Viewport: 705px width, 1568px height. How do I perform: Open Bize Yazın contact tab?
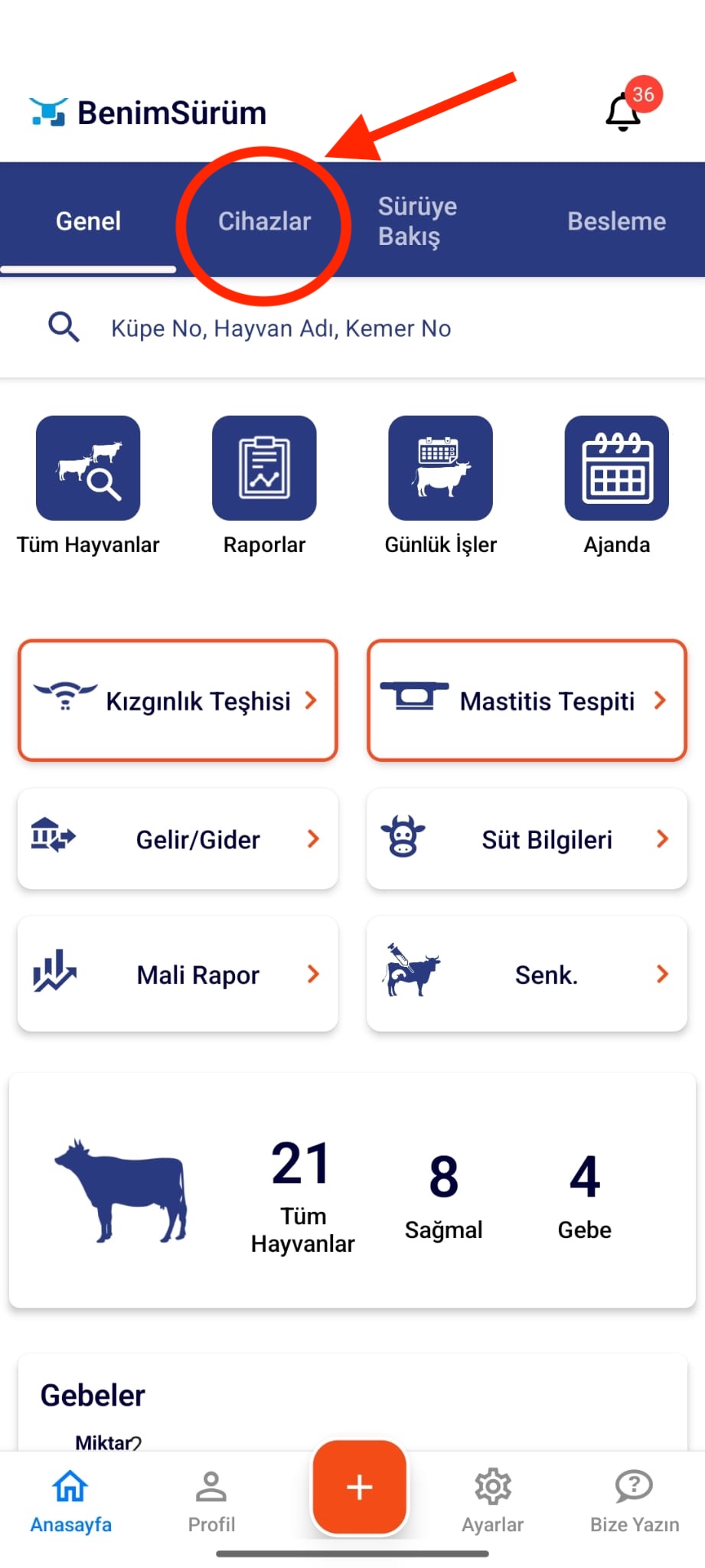tap(634, 1501)
